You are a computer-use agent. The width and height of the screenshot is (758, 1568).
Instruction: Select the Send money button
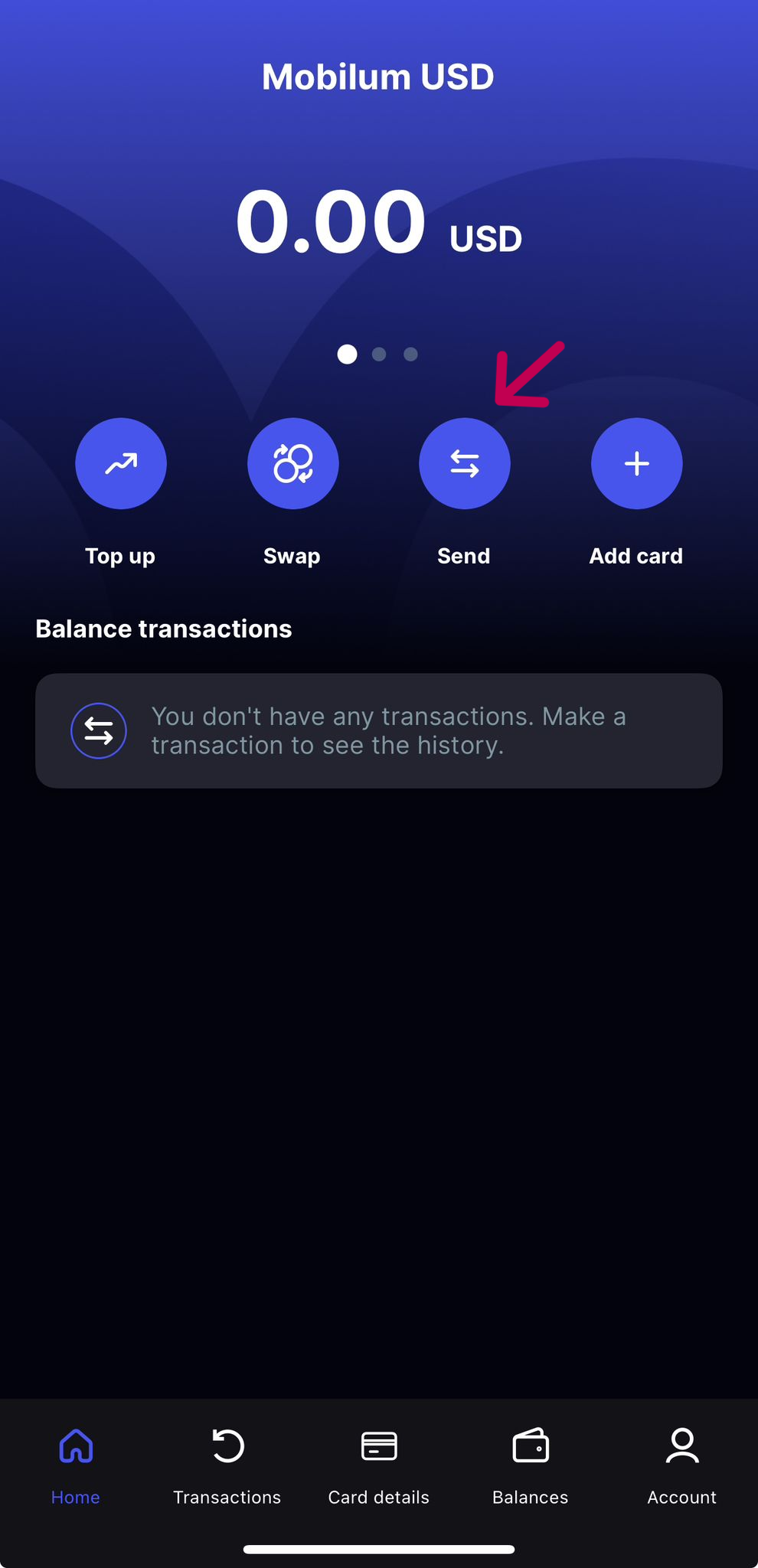coord(464,463)
